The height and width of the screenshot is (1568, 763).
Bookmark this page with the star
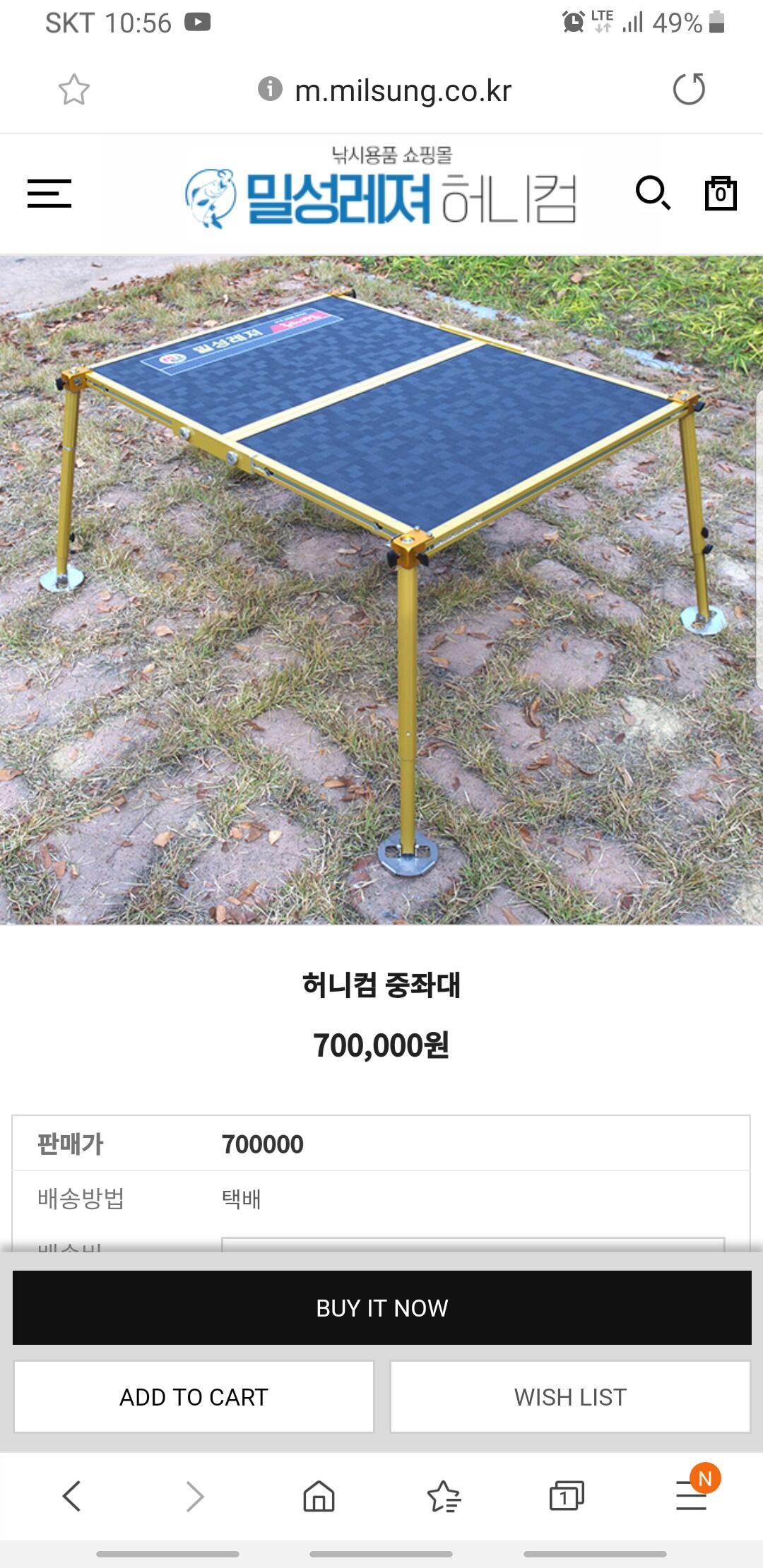[x=74, y=90]
